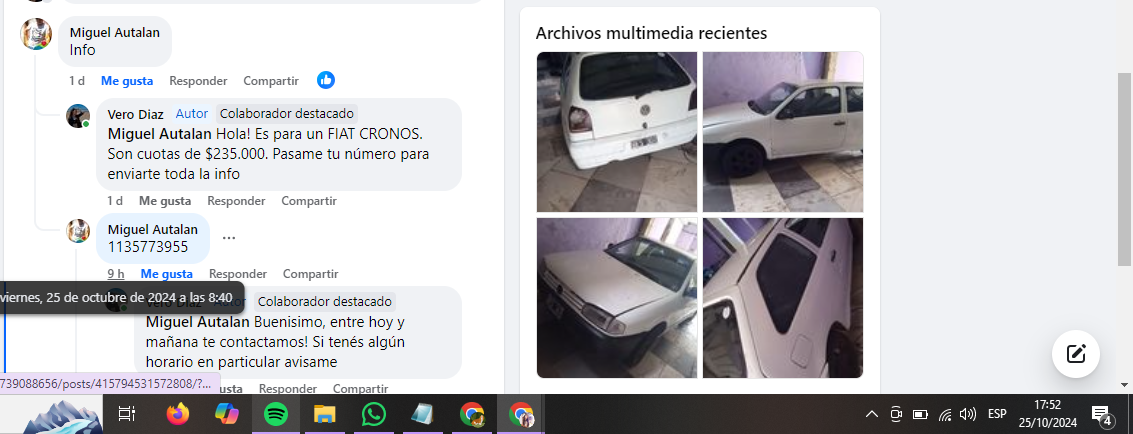The image size is (1133, 434).
Task: Start a new message with the compose button
Action: pyautogui.click(x=1076, y=353)
